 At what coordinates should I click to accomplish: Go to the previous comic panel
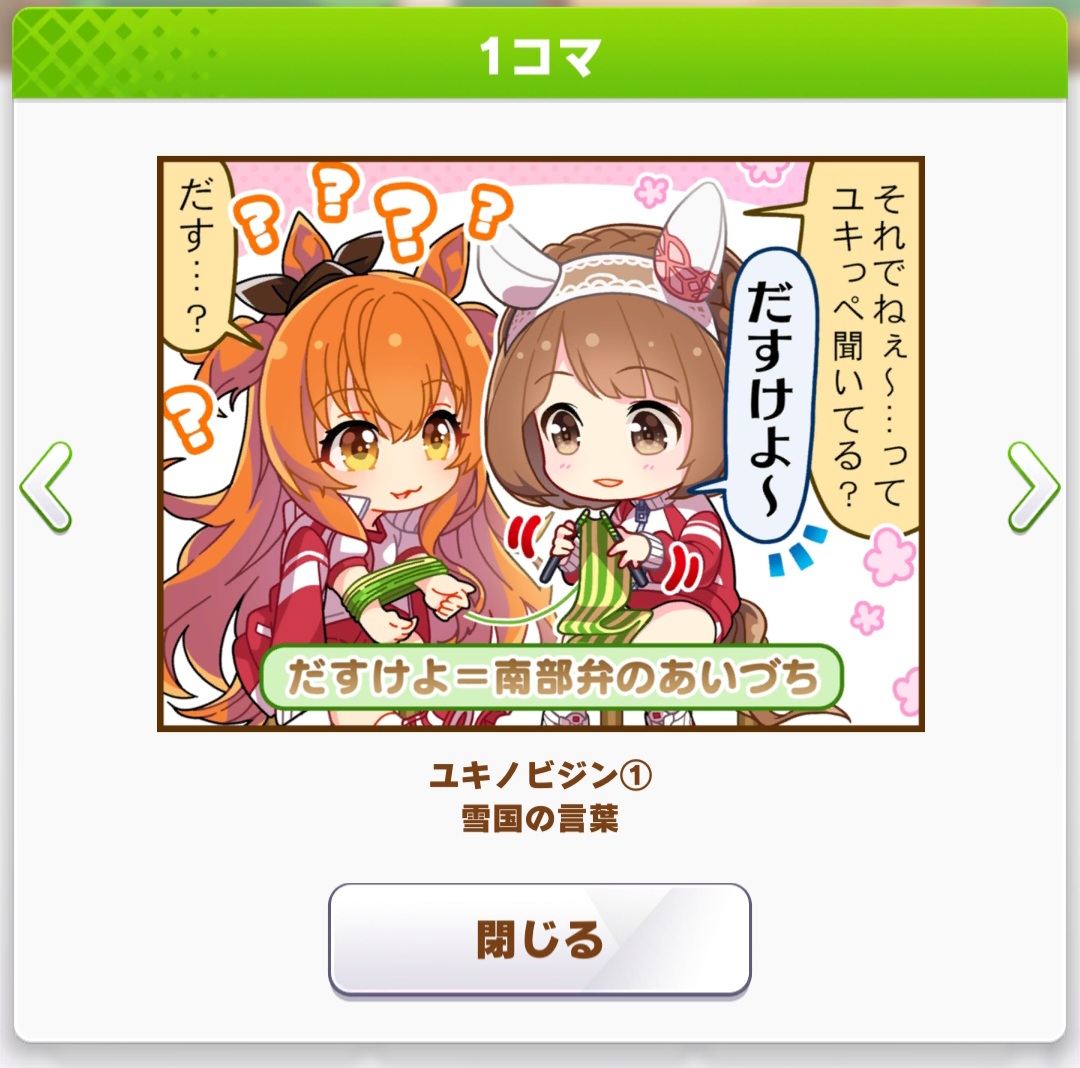pos(46,487)
